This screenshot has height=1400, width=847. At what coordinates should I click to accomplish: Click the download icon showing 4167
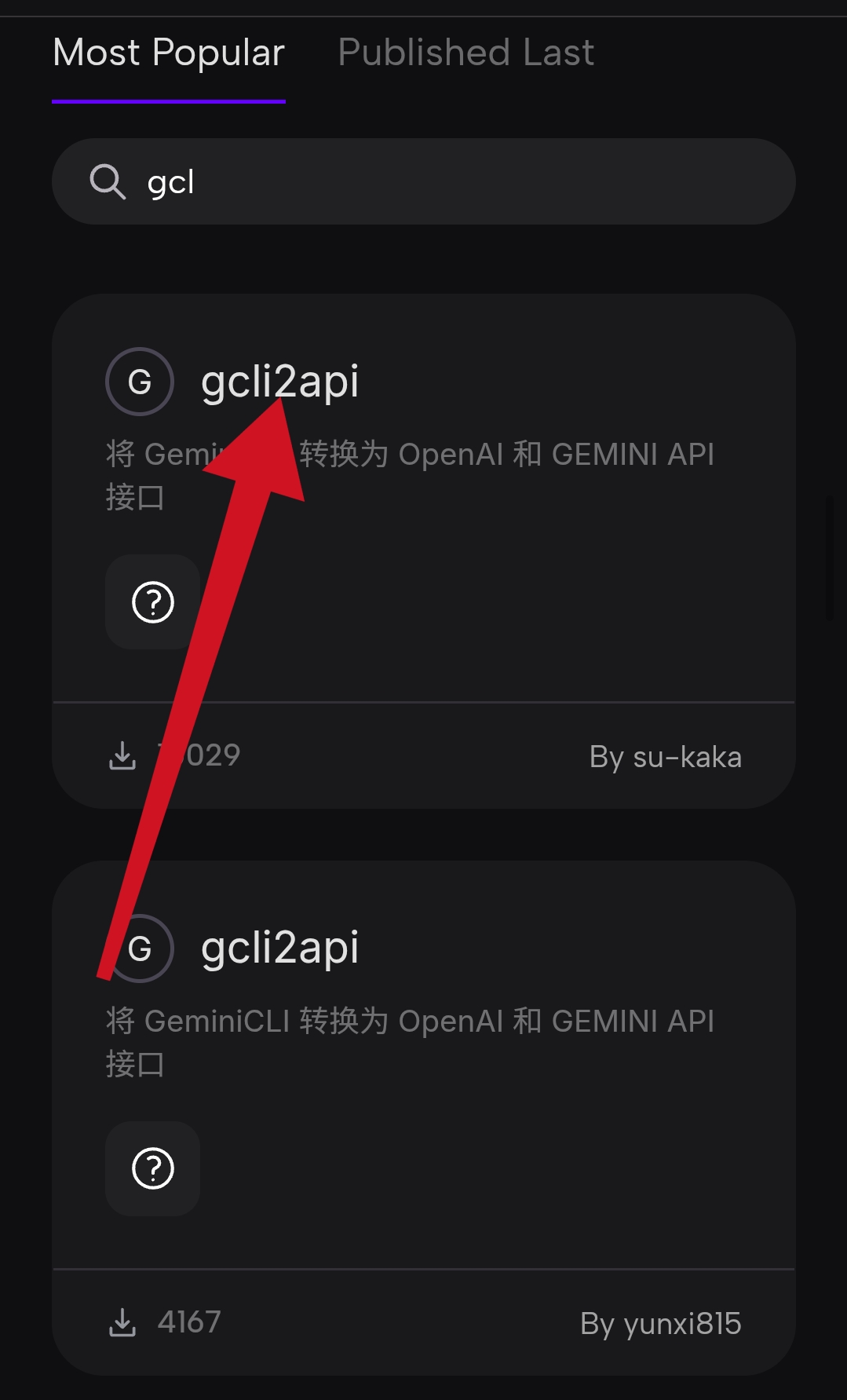pos(122,1321)
